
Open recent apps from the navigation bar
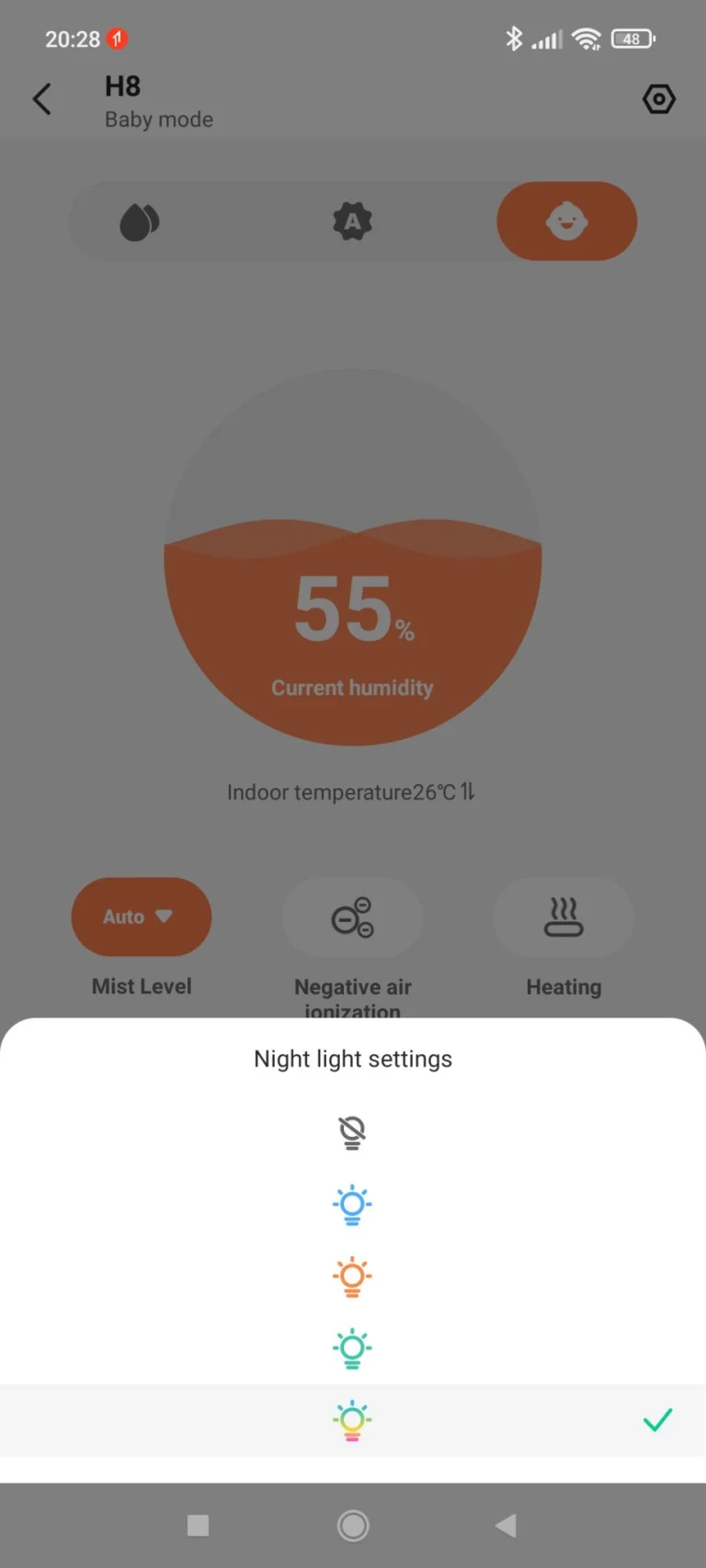(x=198, y=1526)
